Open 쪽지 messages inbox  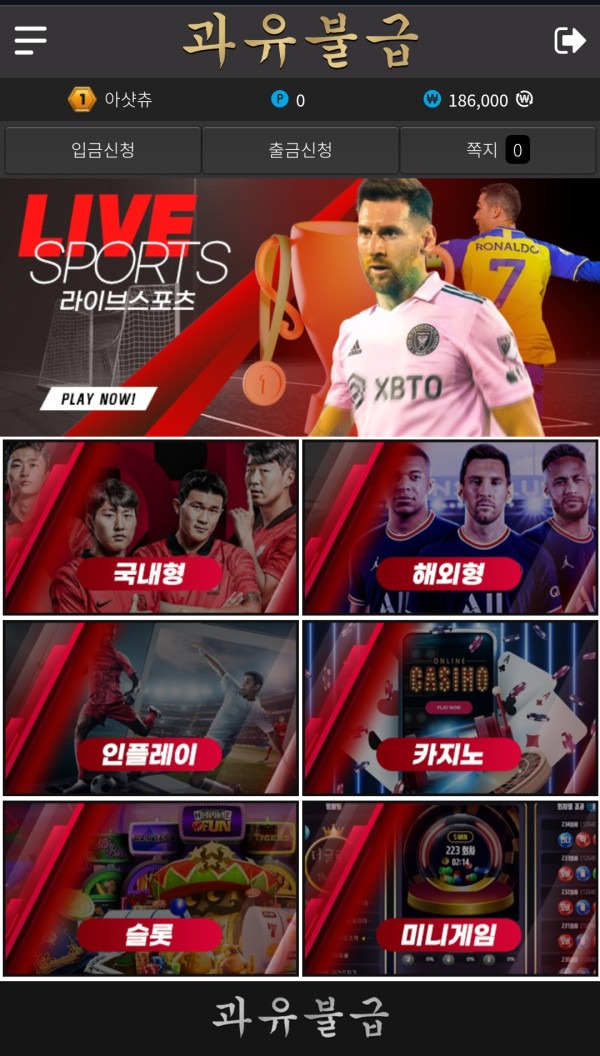click(x=497, y=150)
